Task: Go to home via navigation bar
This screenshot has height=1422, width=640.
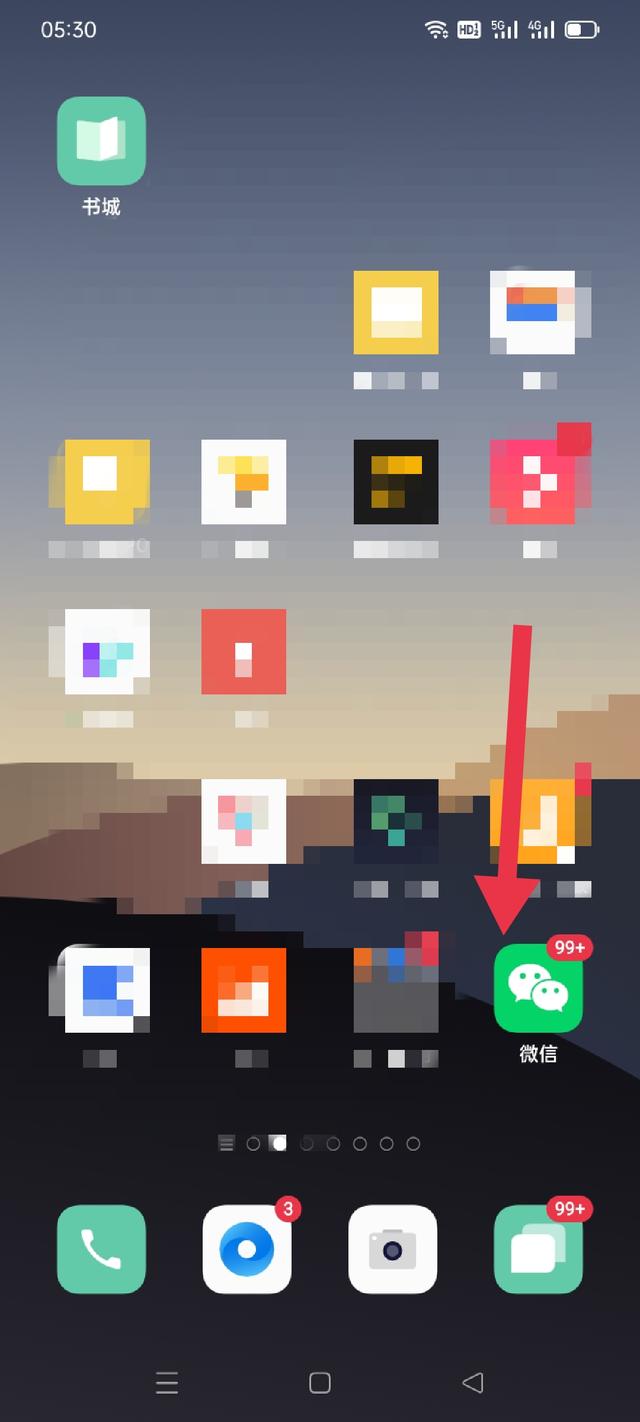Action: tap(320, 1382)
